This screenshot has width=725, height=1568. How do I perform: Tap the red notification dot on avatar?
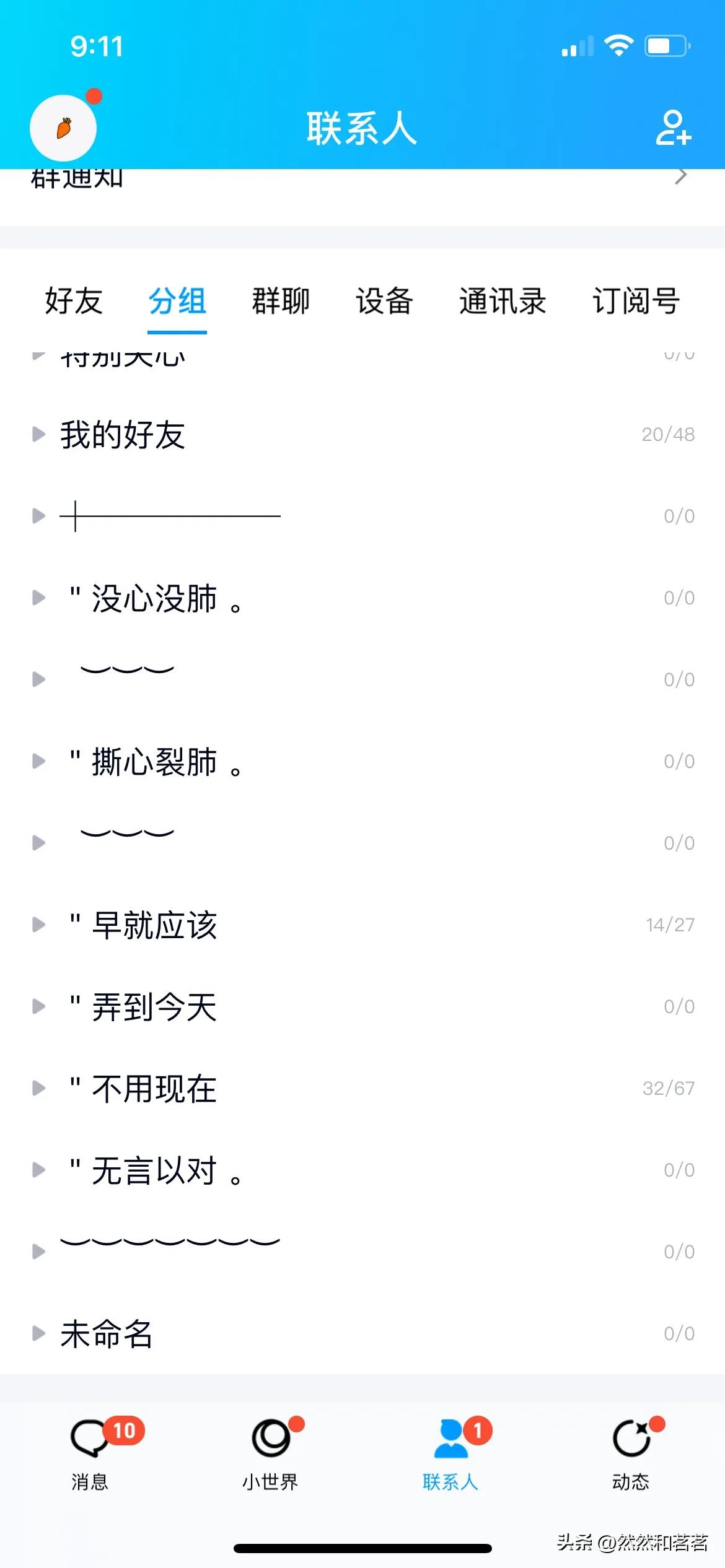pos(94,96)
